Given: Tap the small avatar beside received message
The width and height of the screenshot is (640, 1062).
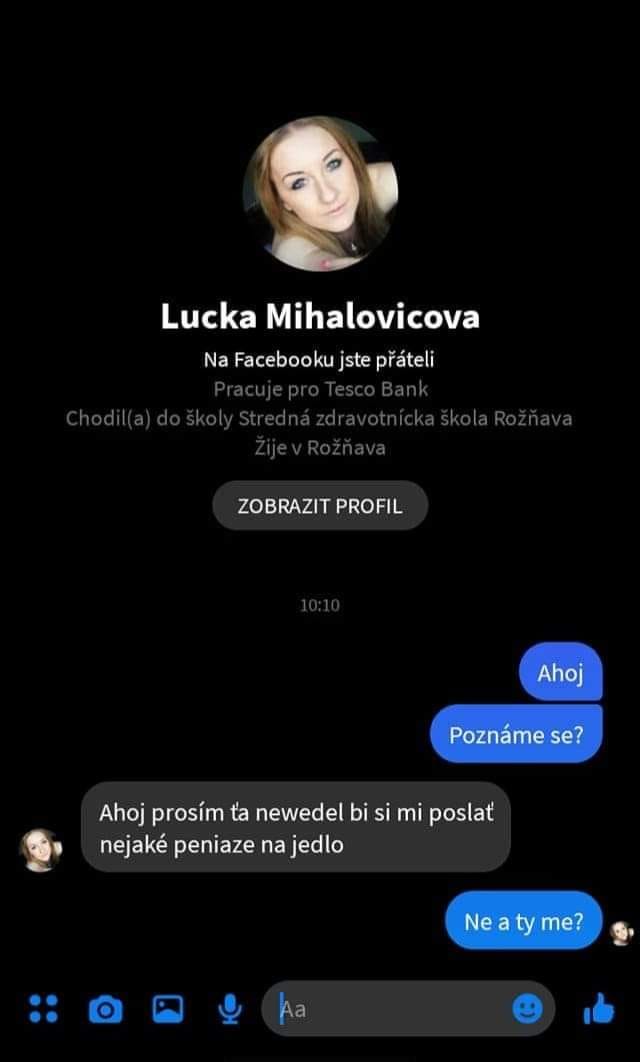Looking at the screenshot, I should point(40,849).
